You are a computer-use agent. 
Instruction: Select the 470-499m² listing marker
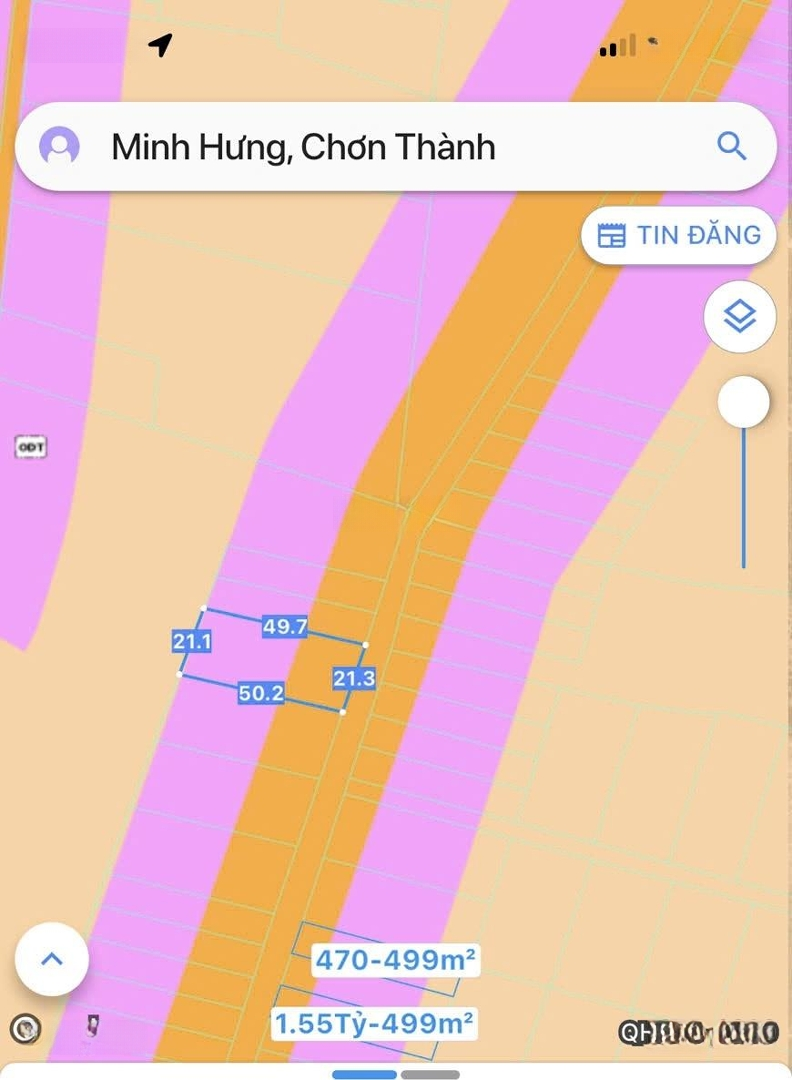click(x=395, y=960)
